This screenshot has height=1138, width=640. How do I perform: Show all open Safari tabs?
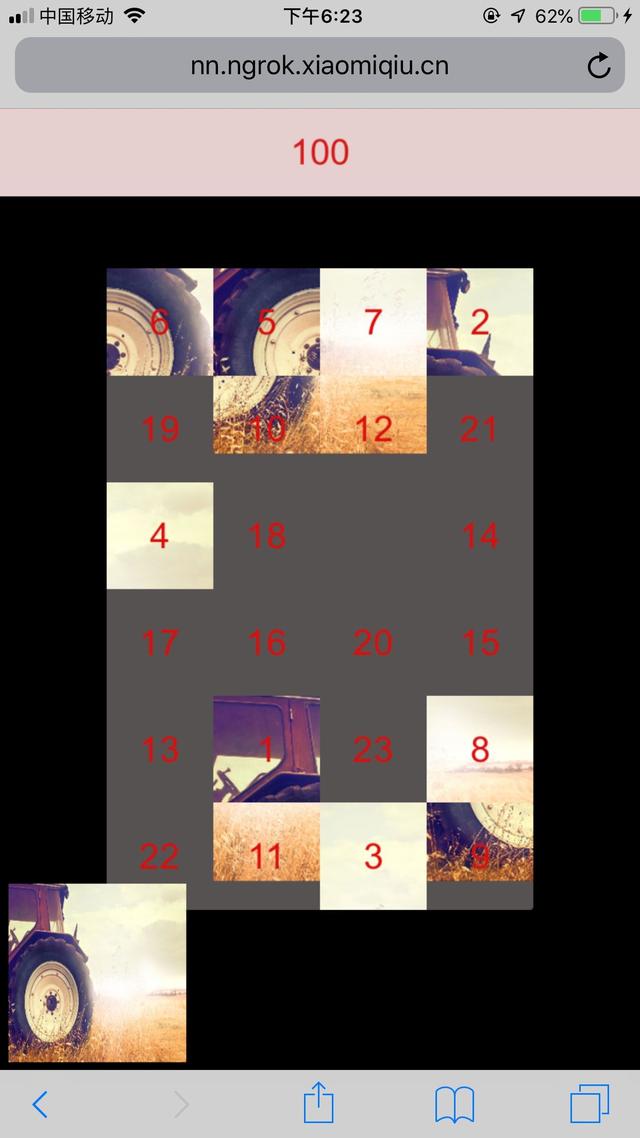[x=590, y=1104]
